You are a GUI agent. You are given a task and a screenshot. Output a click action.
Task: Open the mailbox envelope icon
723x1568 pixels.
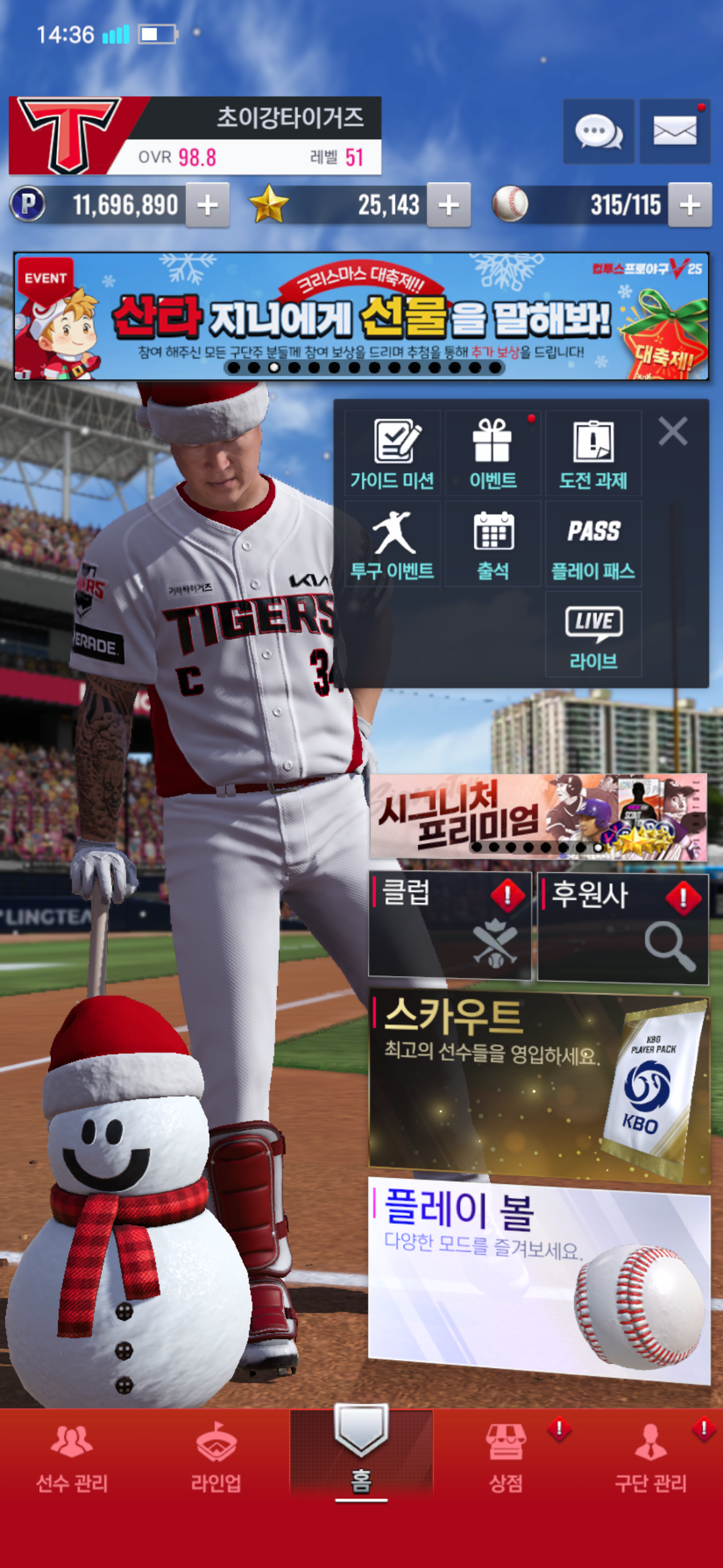[x=675, y=131]
